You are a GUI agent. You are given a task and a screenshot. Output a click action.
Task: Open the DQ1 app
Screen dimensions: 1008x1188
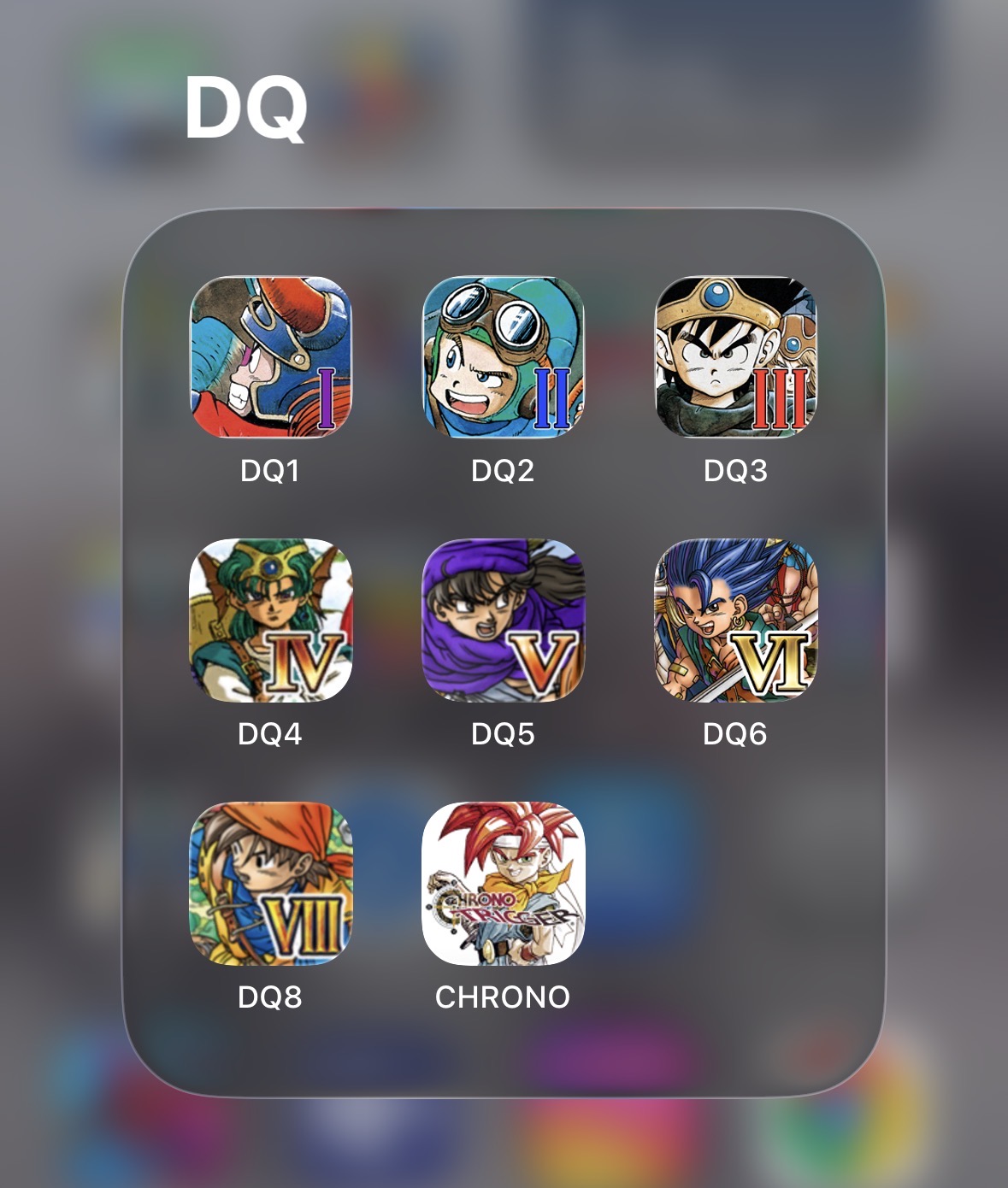(270, 357)
